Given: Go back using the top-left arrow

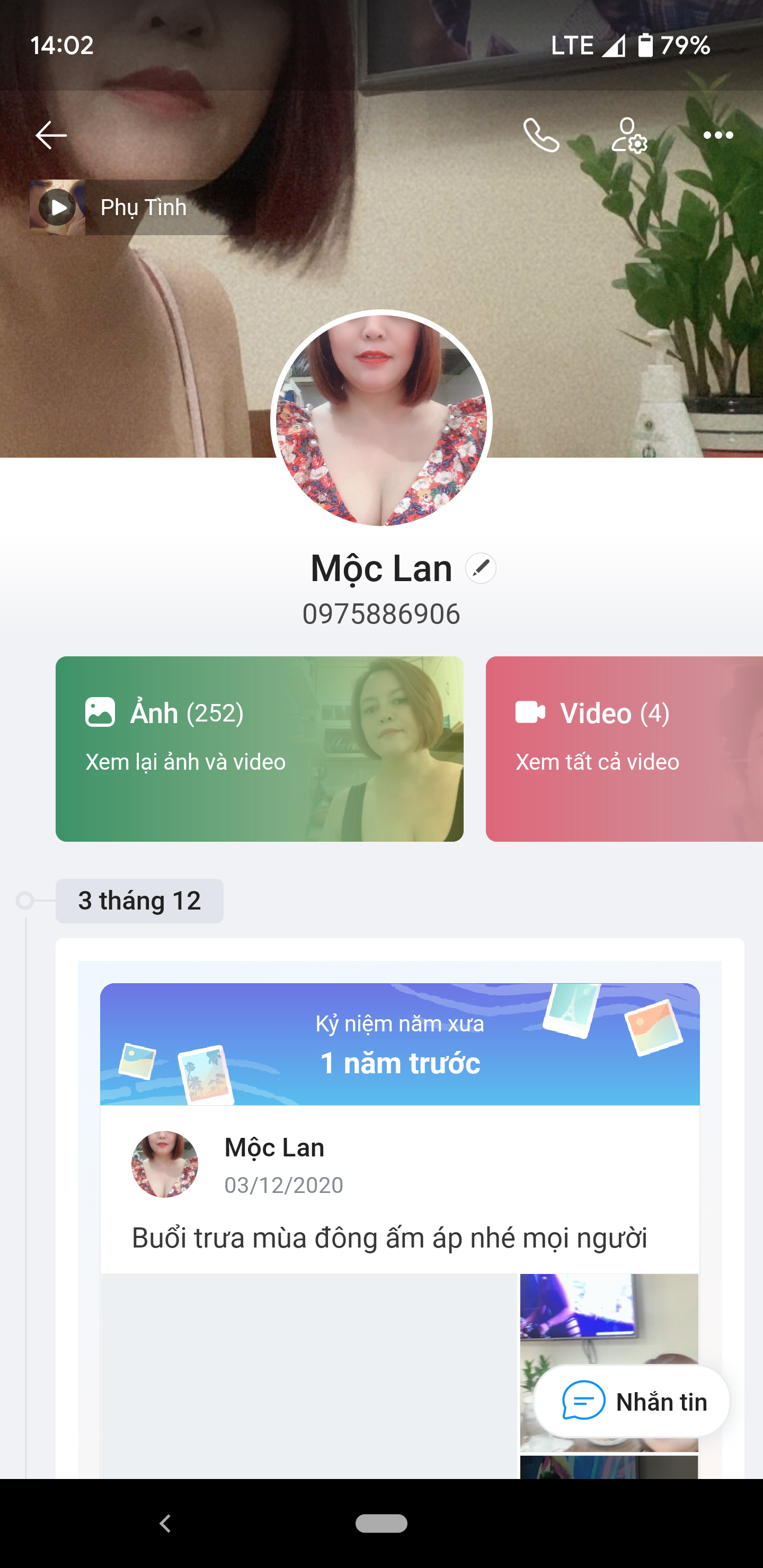Looking at the screenshot, I should point(51,135).
